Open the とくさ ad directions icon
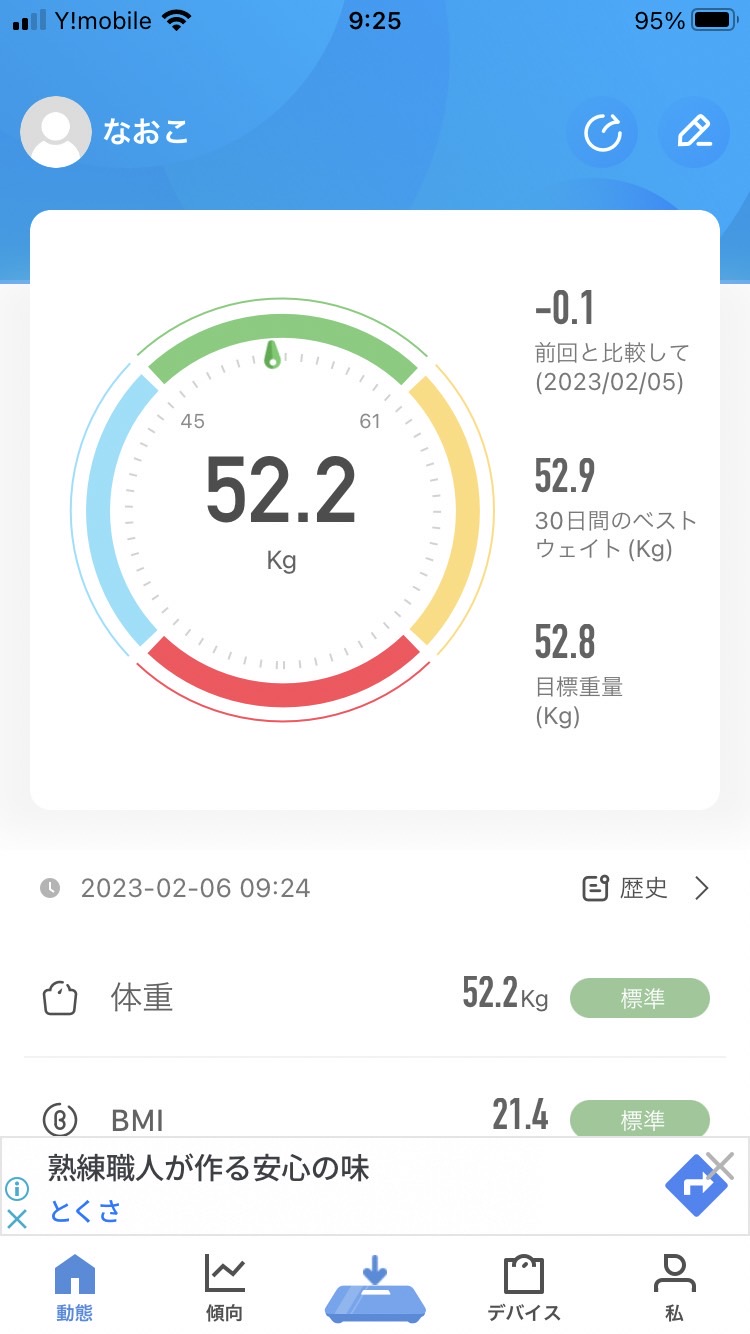The width and height of the screenshot is (750, 1334). tap(697, 1187)
